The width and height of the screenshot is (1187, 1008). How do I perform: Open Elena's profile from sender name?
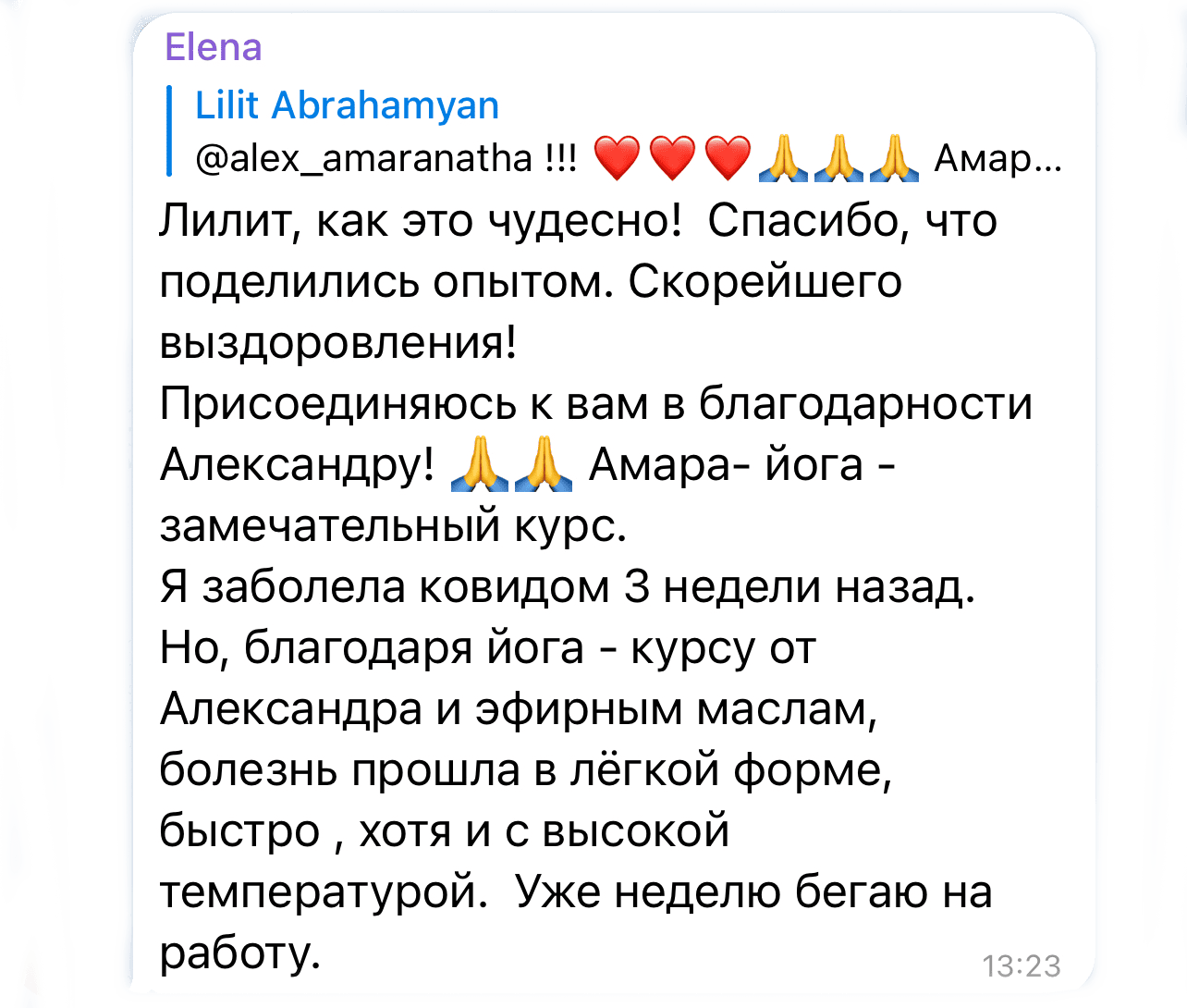click(214, 47)
